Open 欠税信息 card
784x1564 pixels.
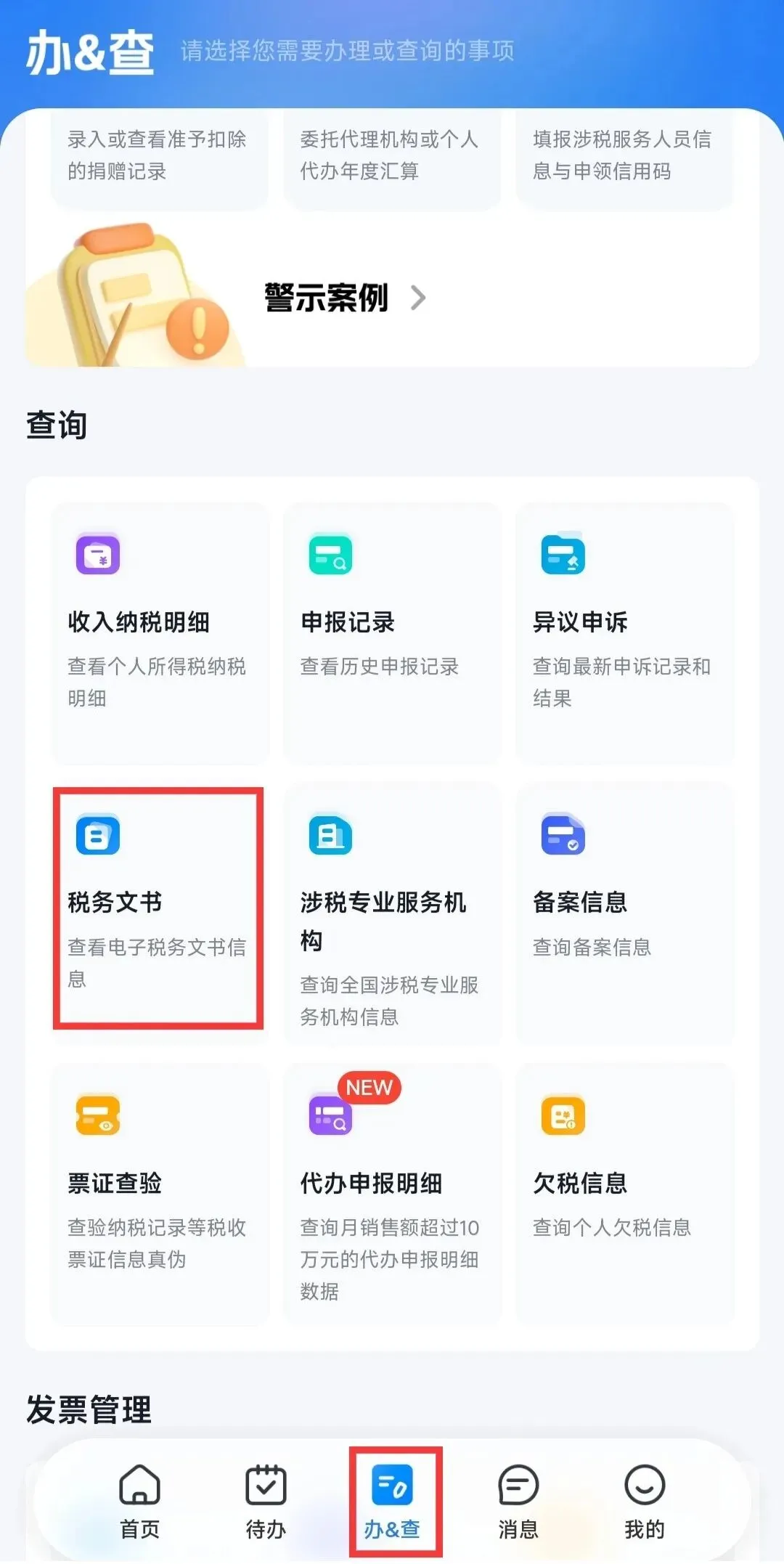click(624, 1194)
